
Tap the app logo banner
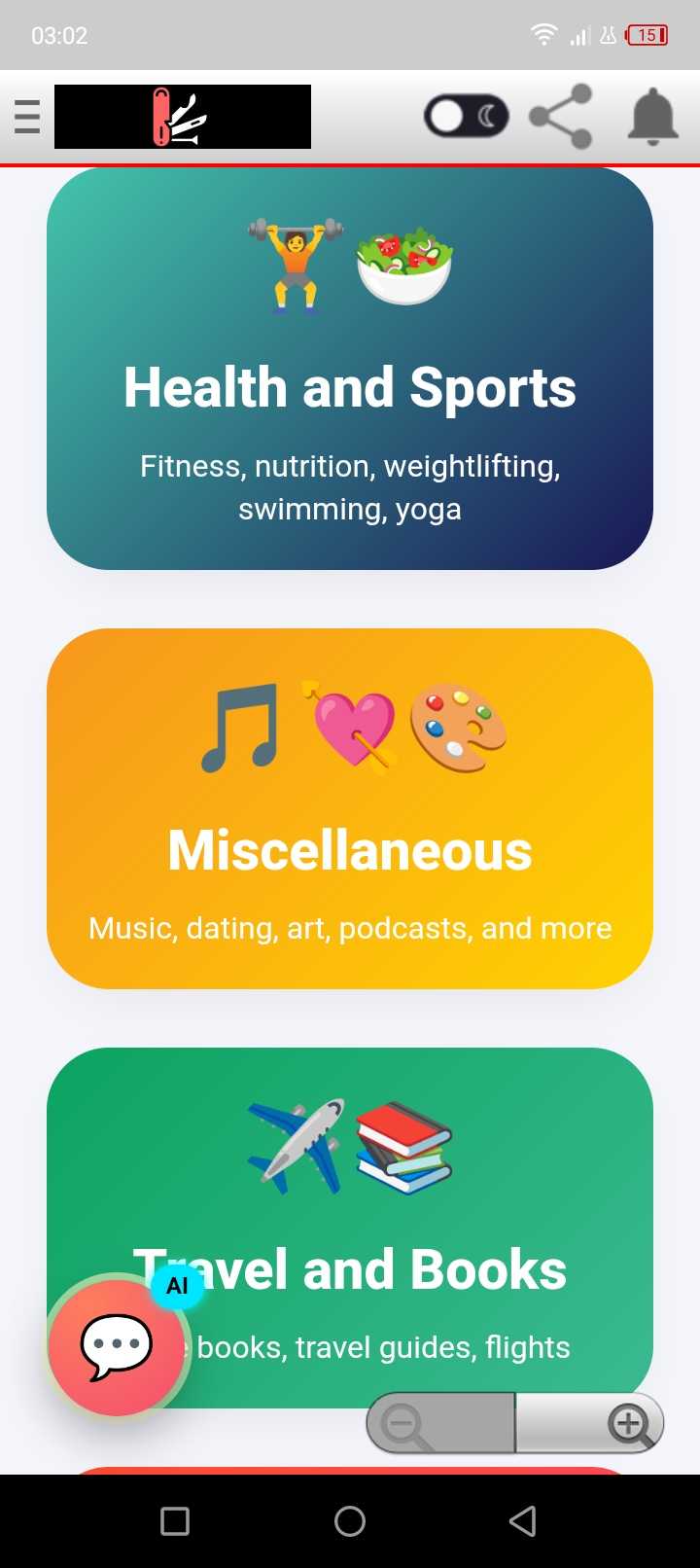tap(183, 117)
